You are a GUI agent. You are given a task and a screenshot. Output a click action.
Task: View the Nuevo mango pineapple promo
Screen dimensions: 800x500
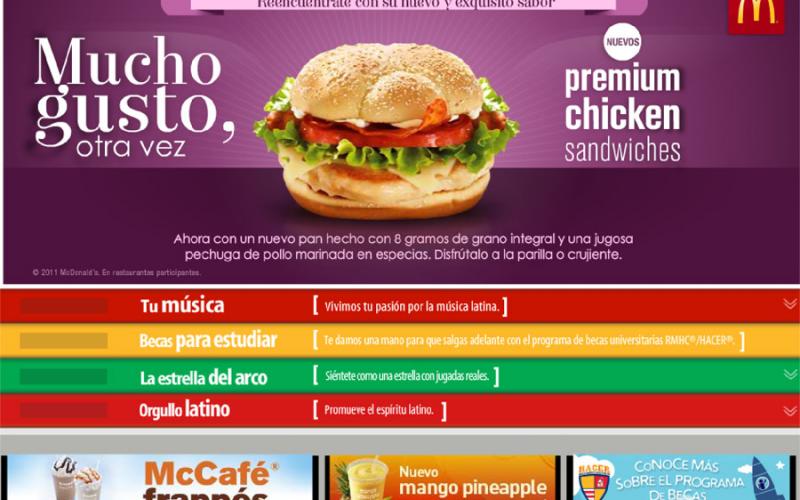coord(442,478)
